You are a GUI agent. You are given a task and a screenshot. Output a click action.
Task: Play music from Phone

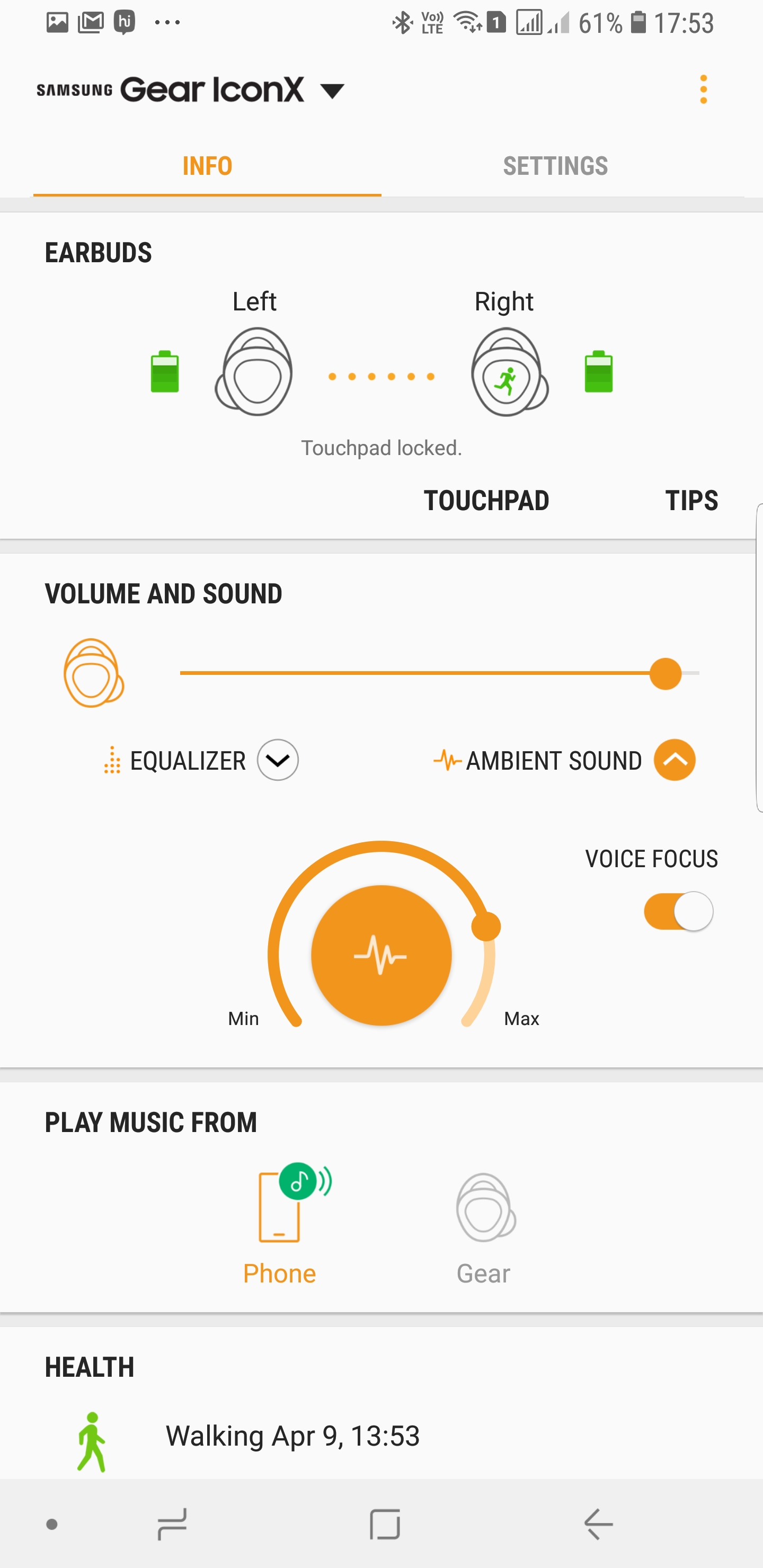point(280,1224)
